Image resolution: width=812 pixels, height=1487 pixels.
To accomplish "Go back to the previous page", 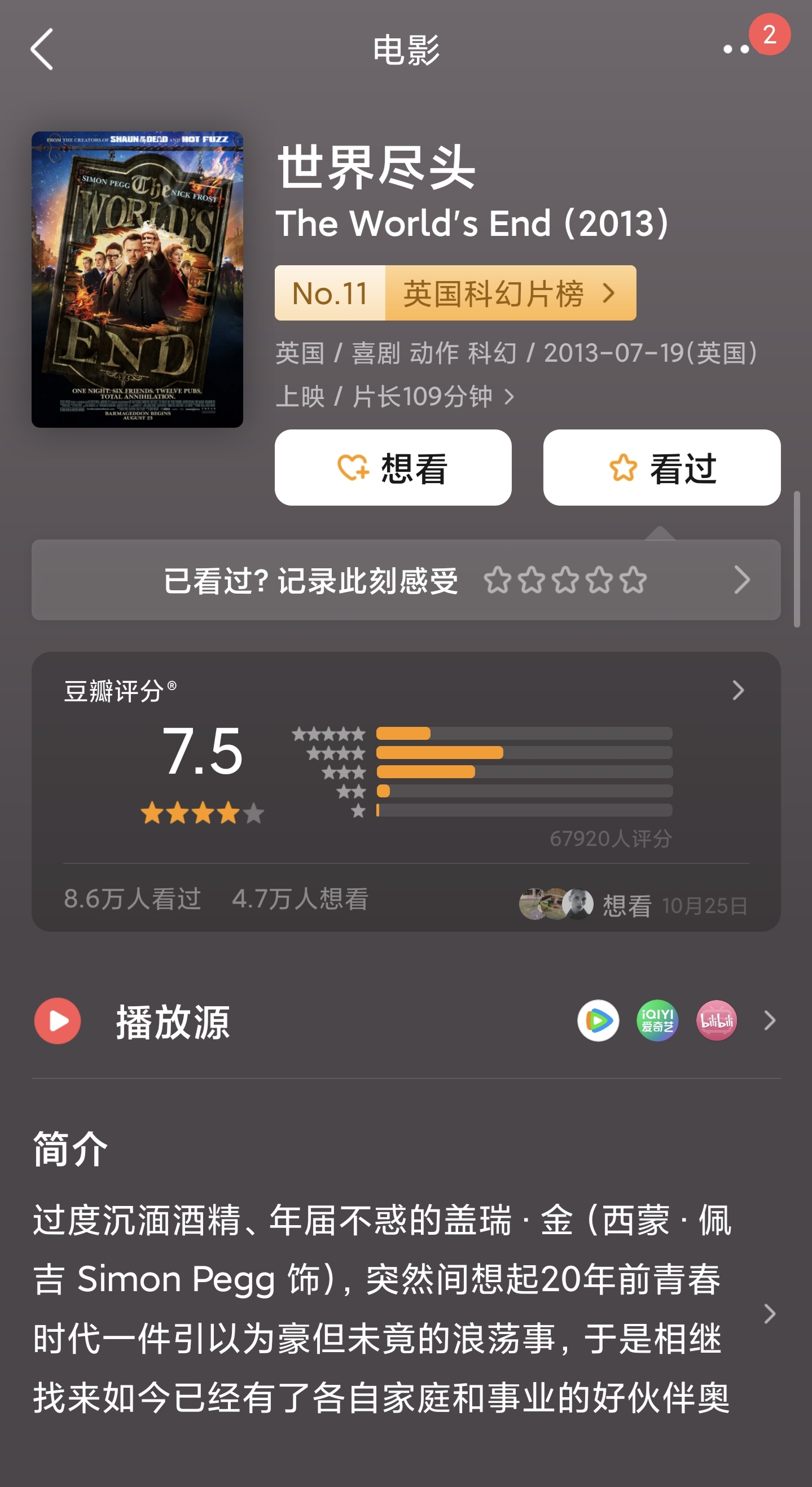I will coord(42,50).
